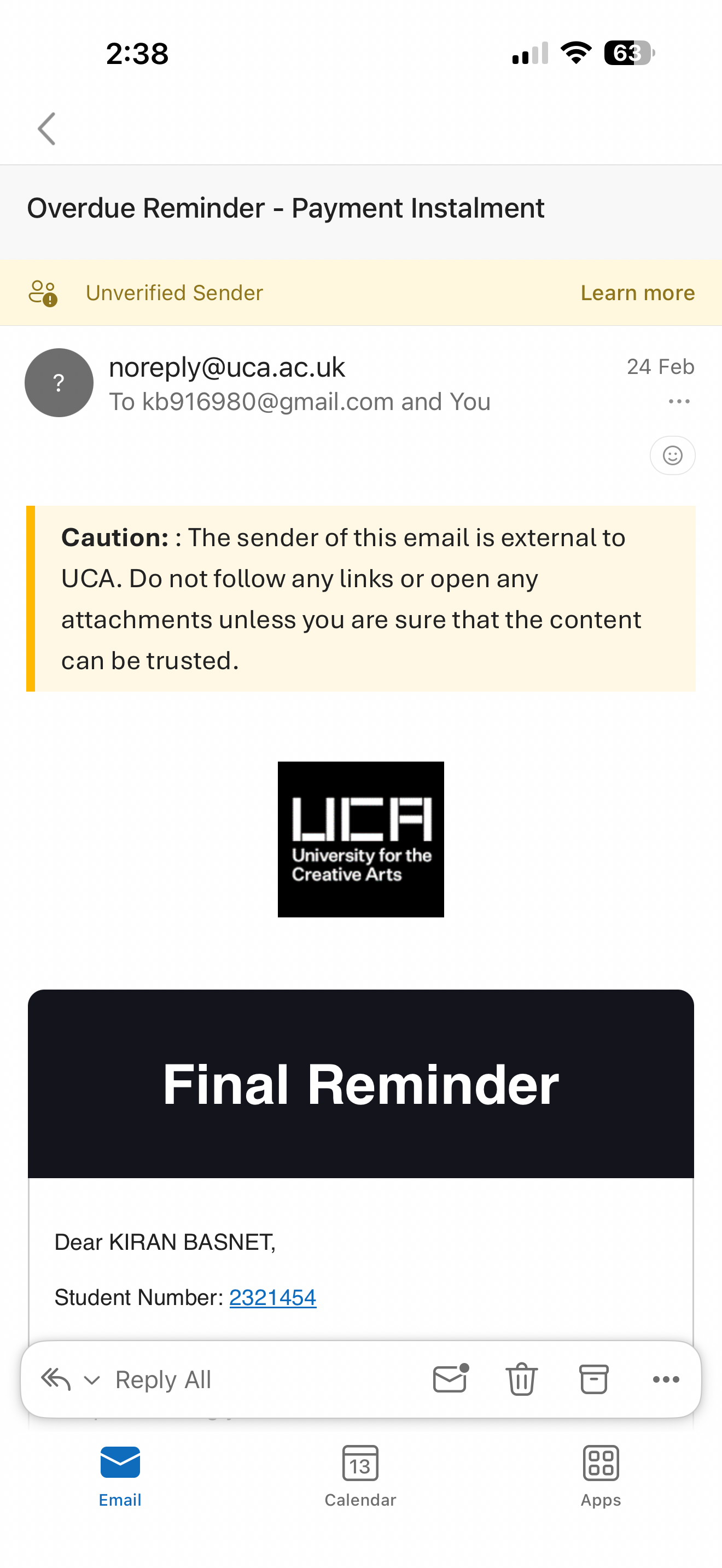This screenshot has width=722, height=1568.
Task: Switch to the Email tab
Action: [120, 1475]
